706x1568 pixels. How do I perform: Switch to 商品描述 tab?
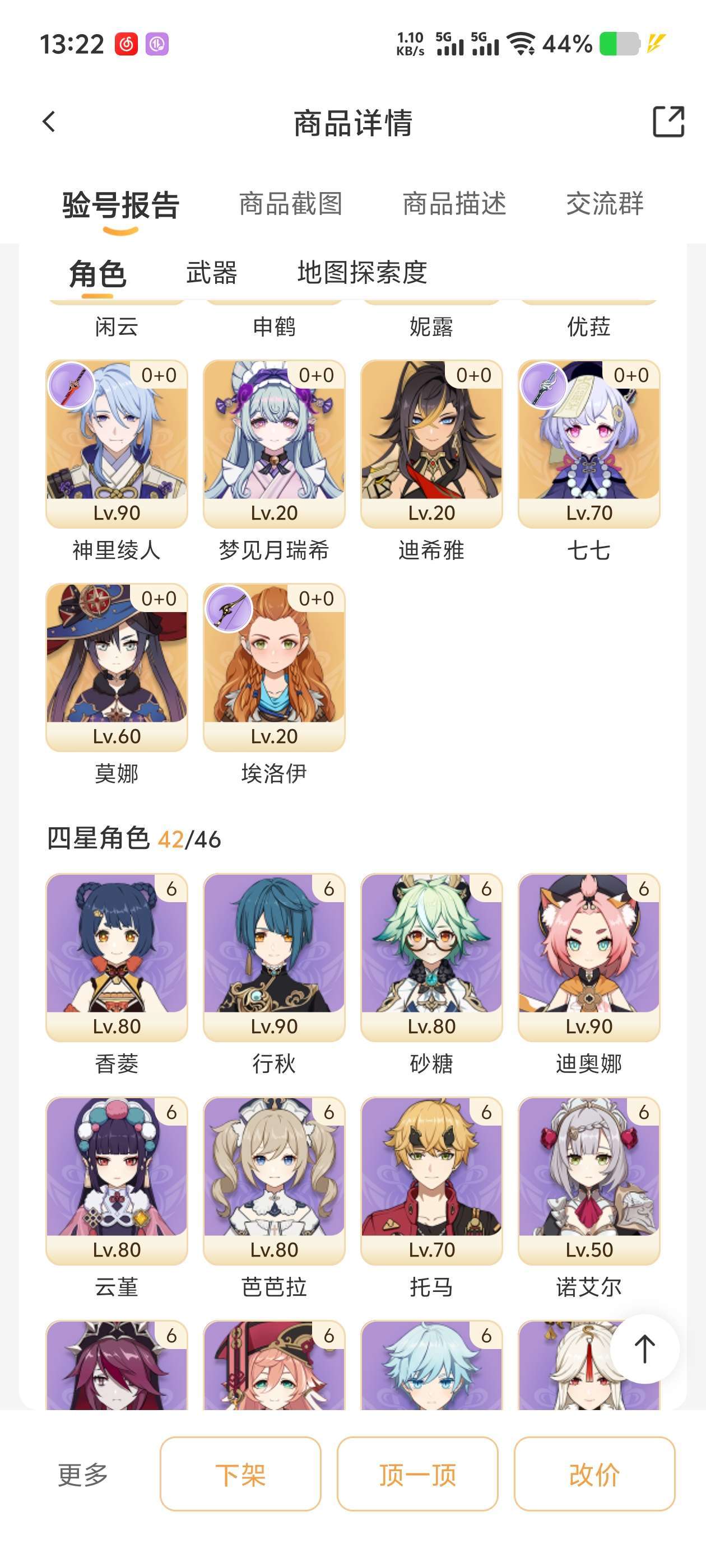point(454,204)
